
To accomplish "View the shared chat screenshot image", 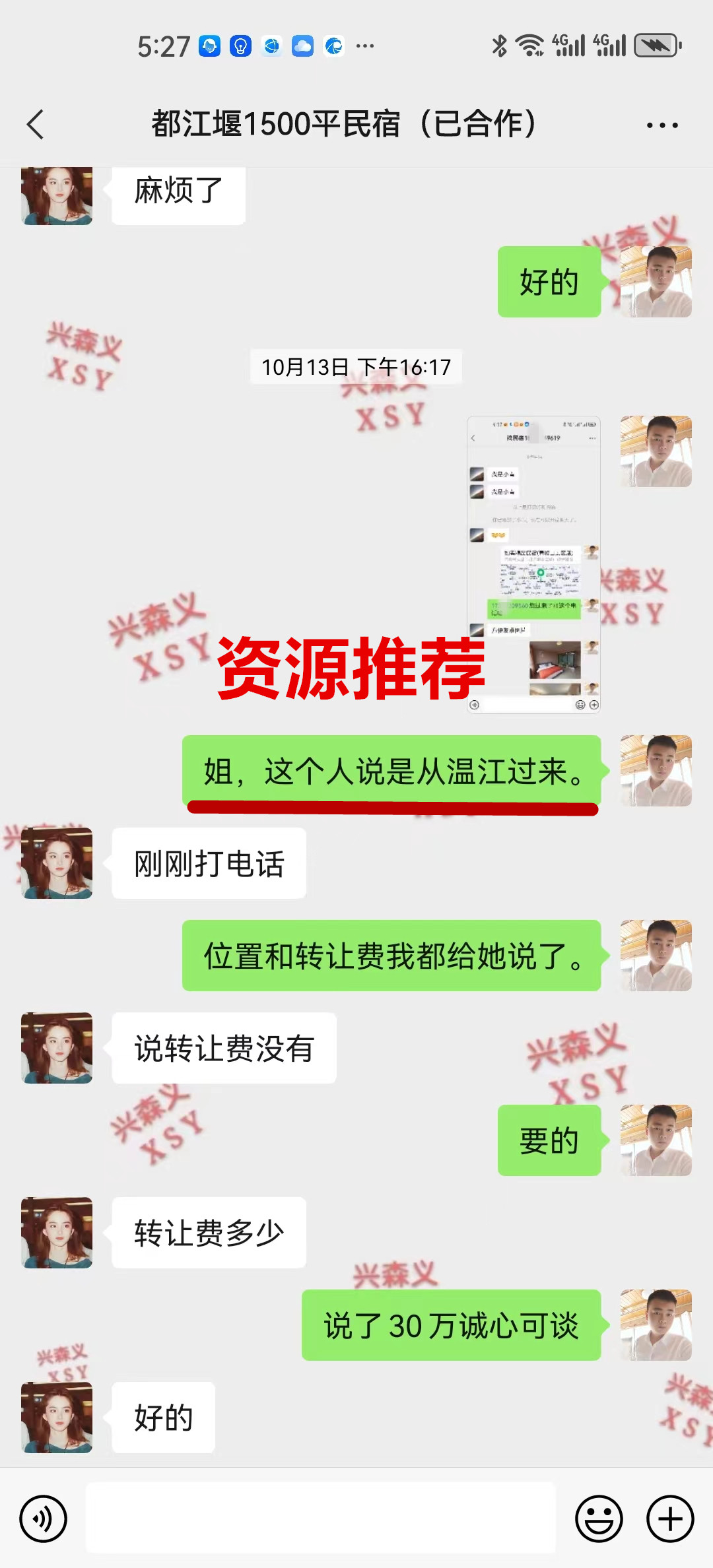I will [x=533, y=564].
